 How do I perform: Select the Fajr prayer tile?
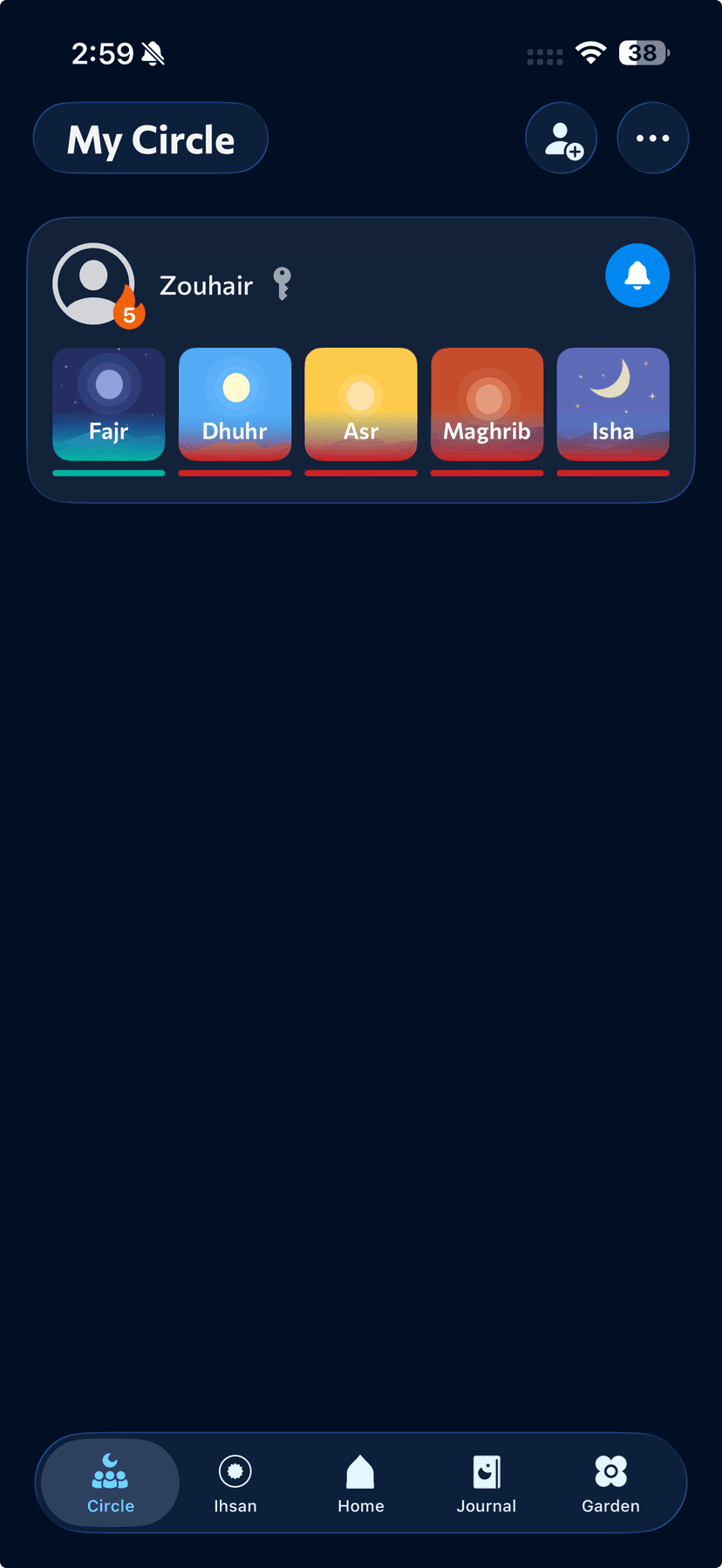109,404
